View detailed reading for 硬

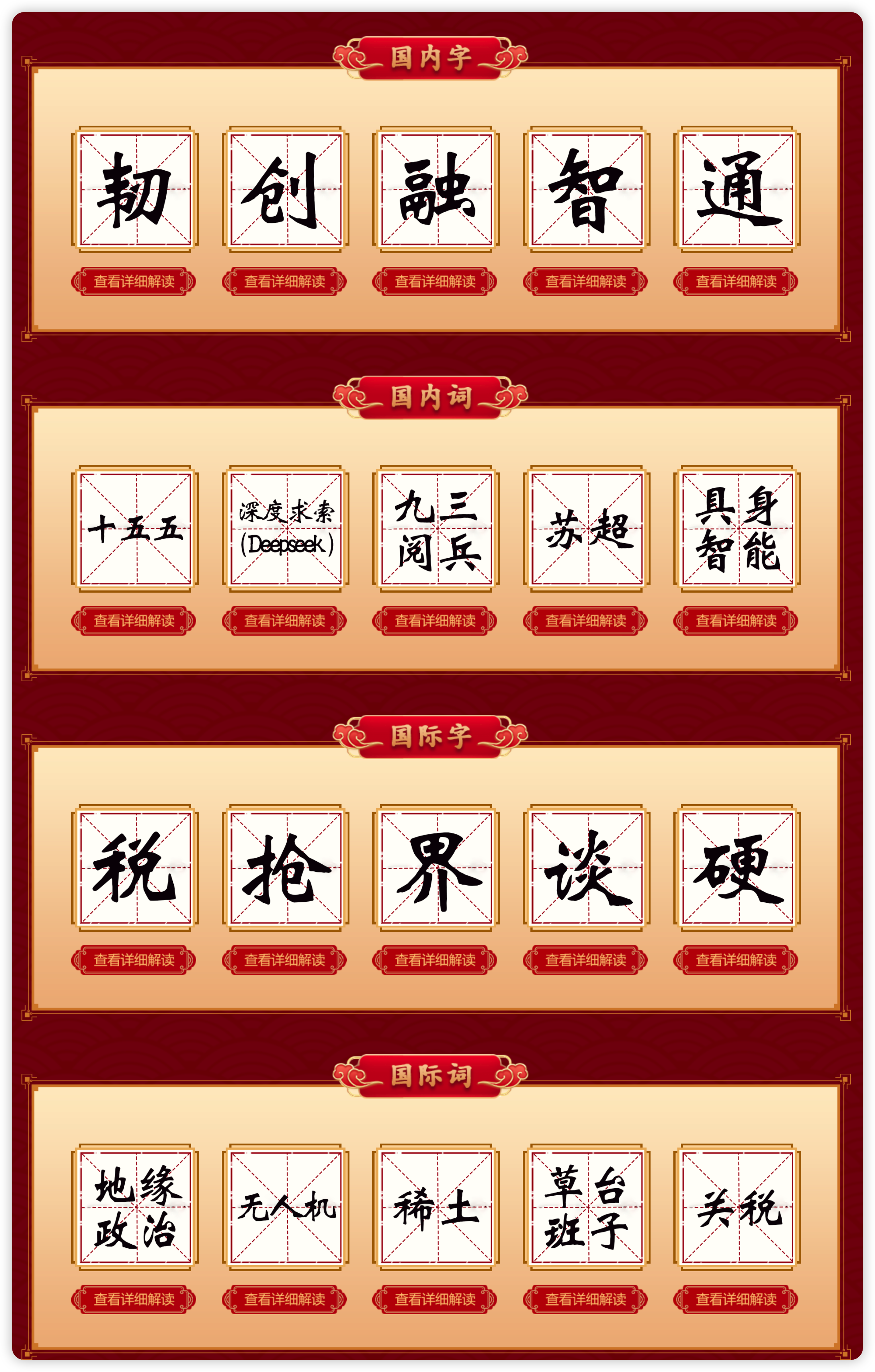click(736, 960)
